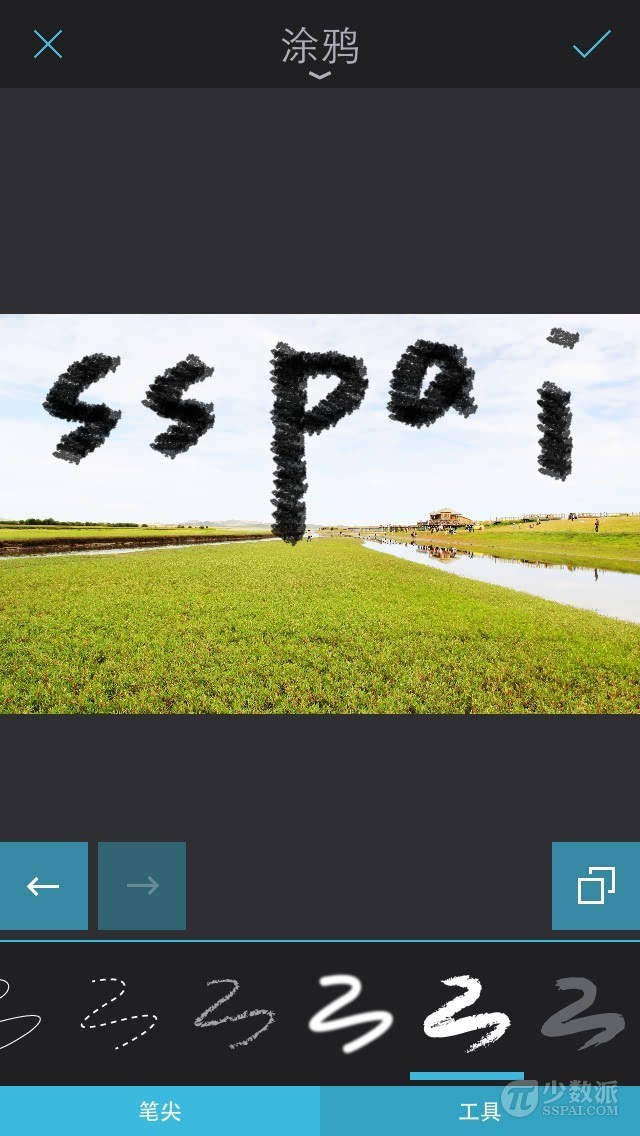Redo the stroke with the right arrow
The width and height of the screenshot is (640, 1136).
click(x=142, y=886)
